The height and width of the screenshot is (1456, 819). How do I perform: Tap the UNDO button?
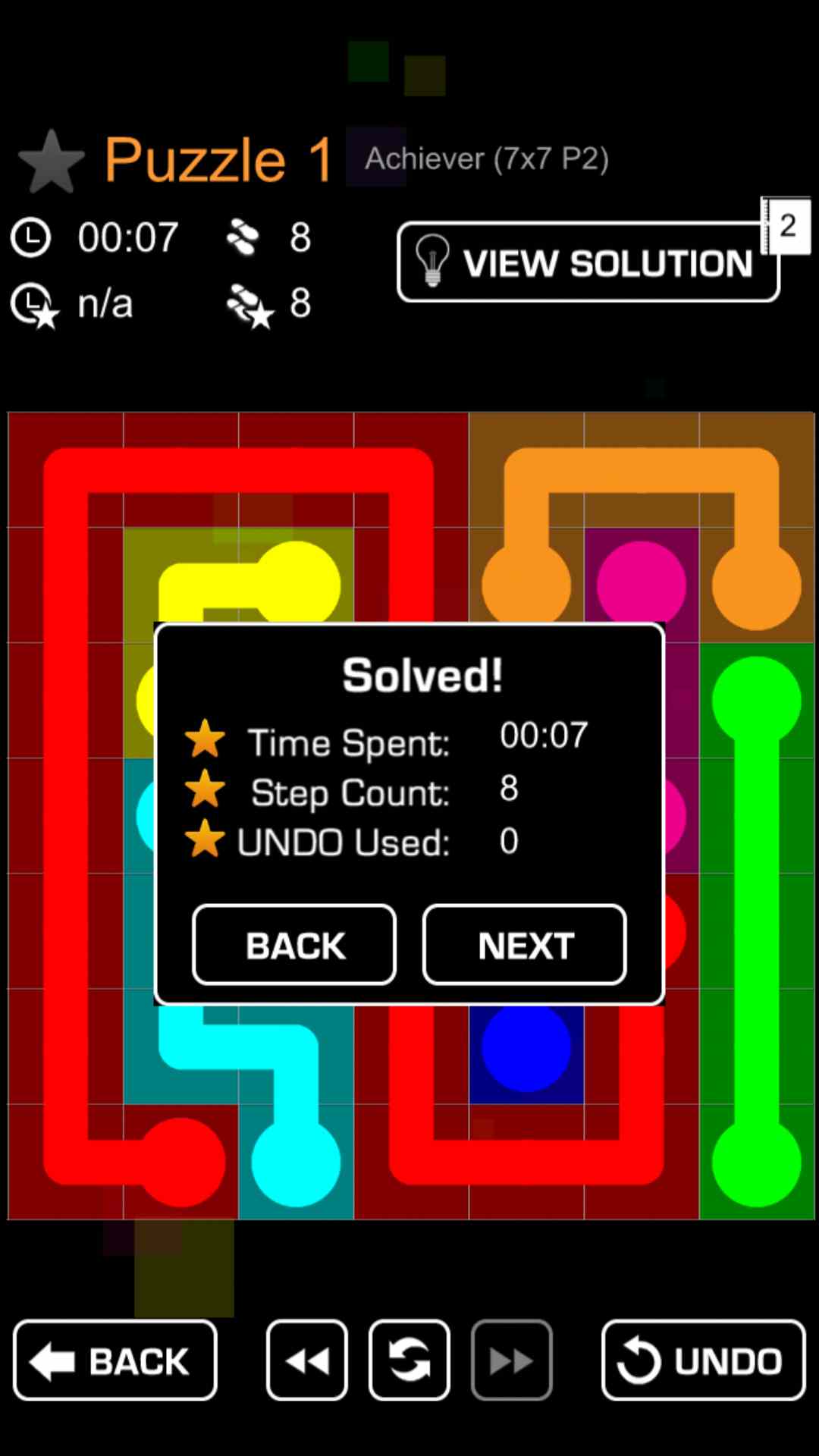coord(703,1360)
